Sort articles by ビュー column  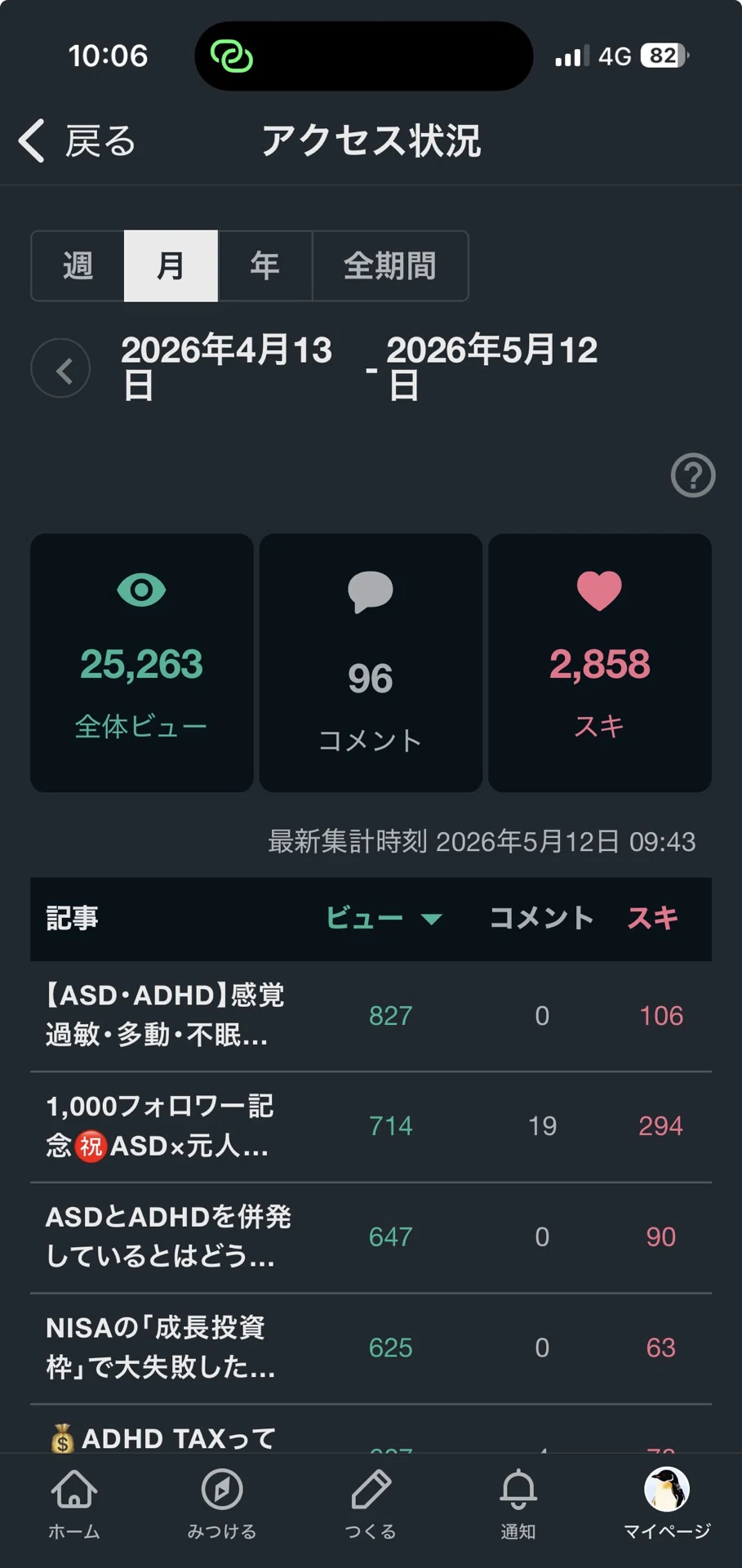click(384, 919)
